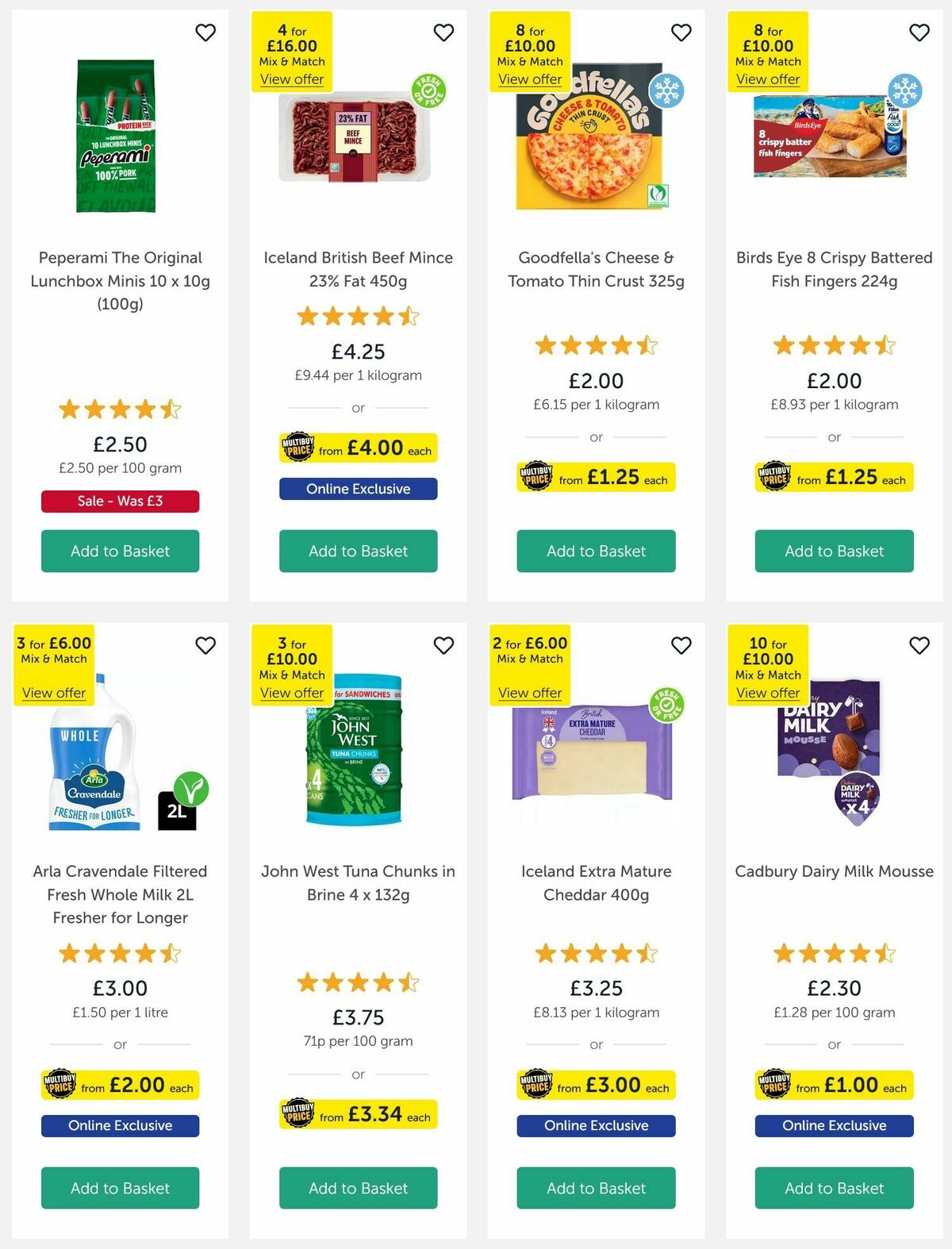Add John West Tuna Chunks to Basket
952x1249 pixels.
pos(358,1188)
